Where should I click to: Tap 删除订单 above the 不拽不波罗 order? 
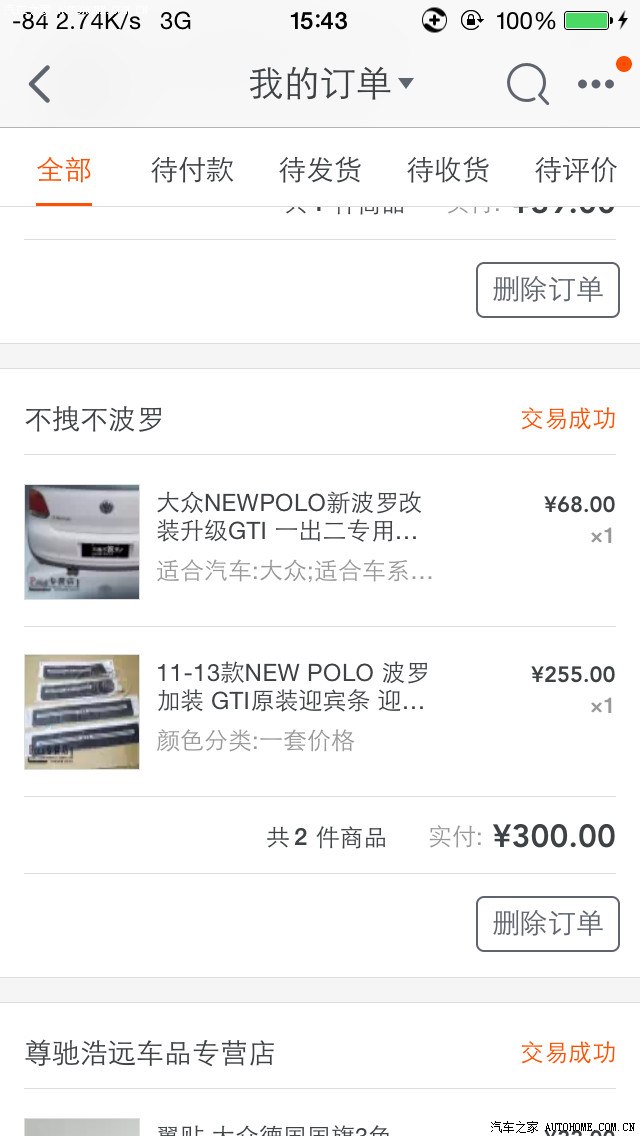[x=547, y=290]
